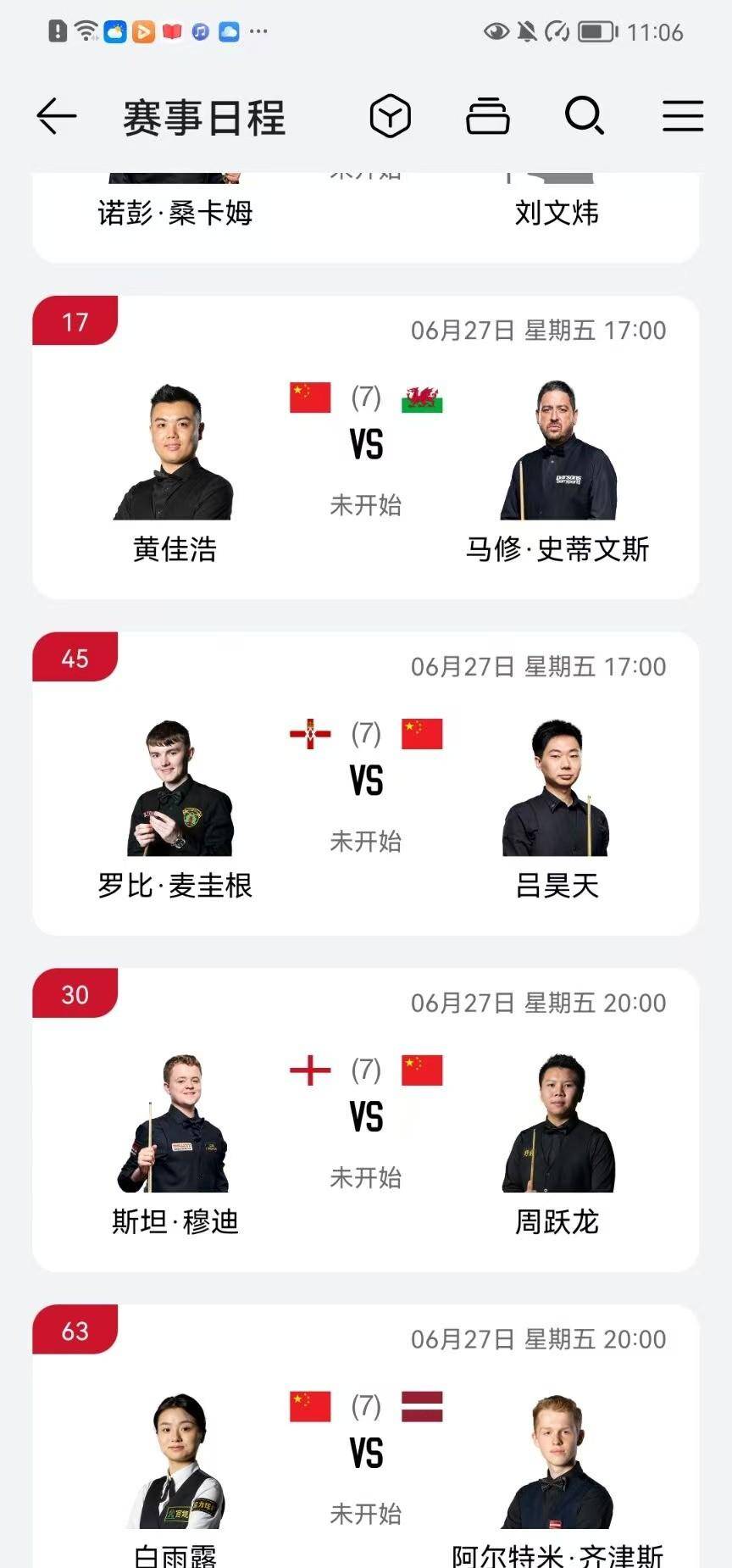Image resolution: width=732 pixels, height=1568 pixels.
Task: Open match 30 斯坦·穆迪 vs 周跃龙
Action: click(x=366, y=1120)
